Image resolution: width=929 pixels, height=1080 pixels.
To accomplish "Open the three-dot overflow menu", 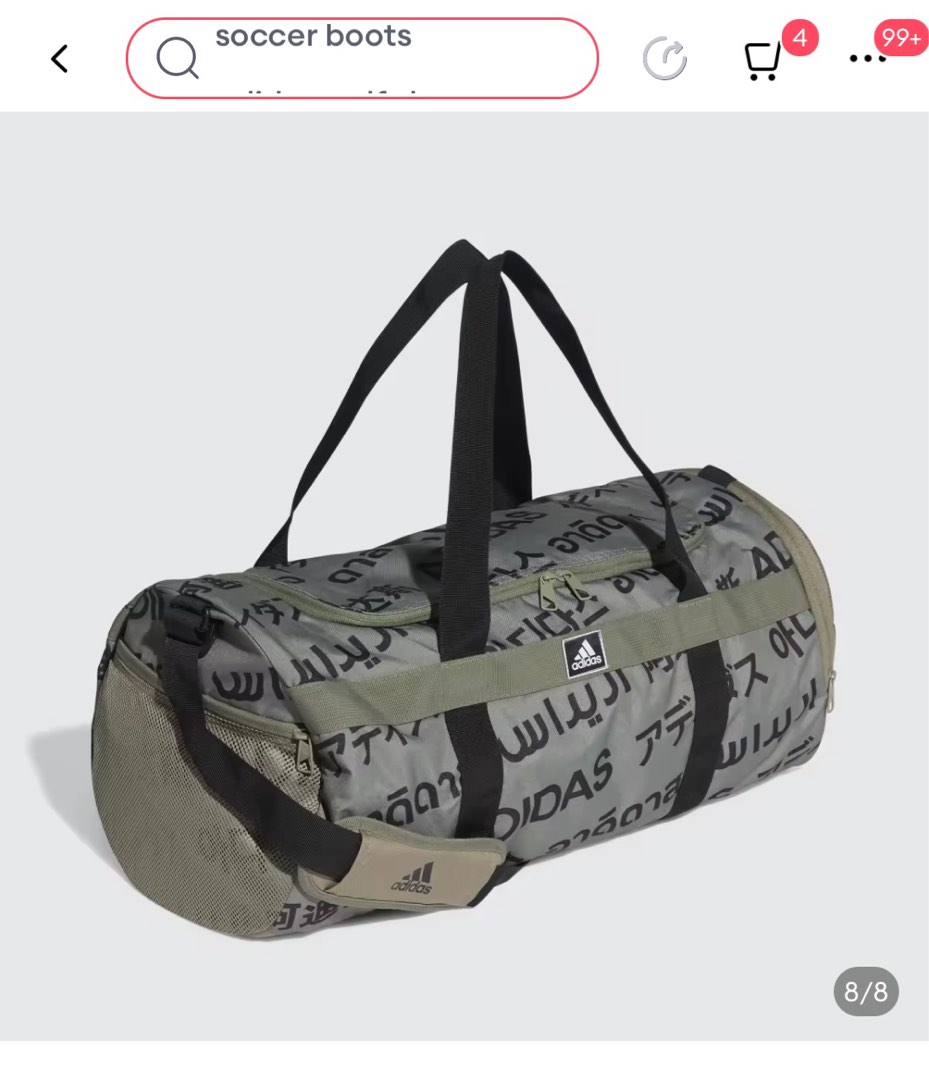I will (867, 59).
